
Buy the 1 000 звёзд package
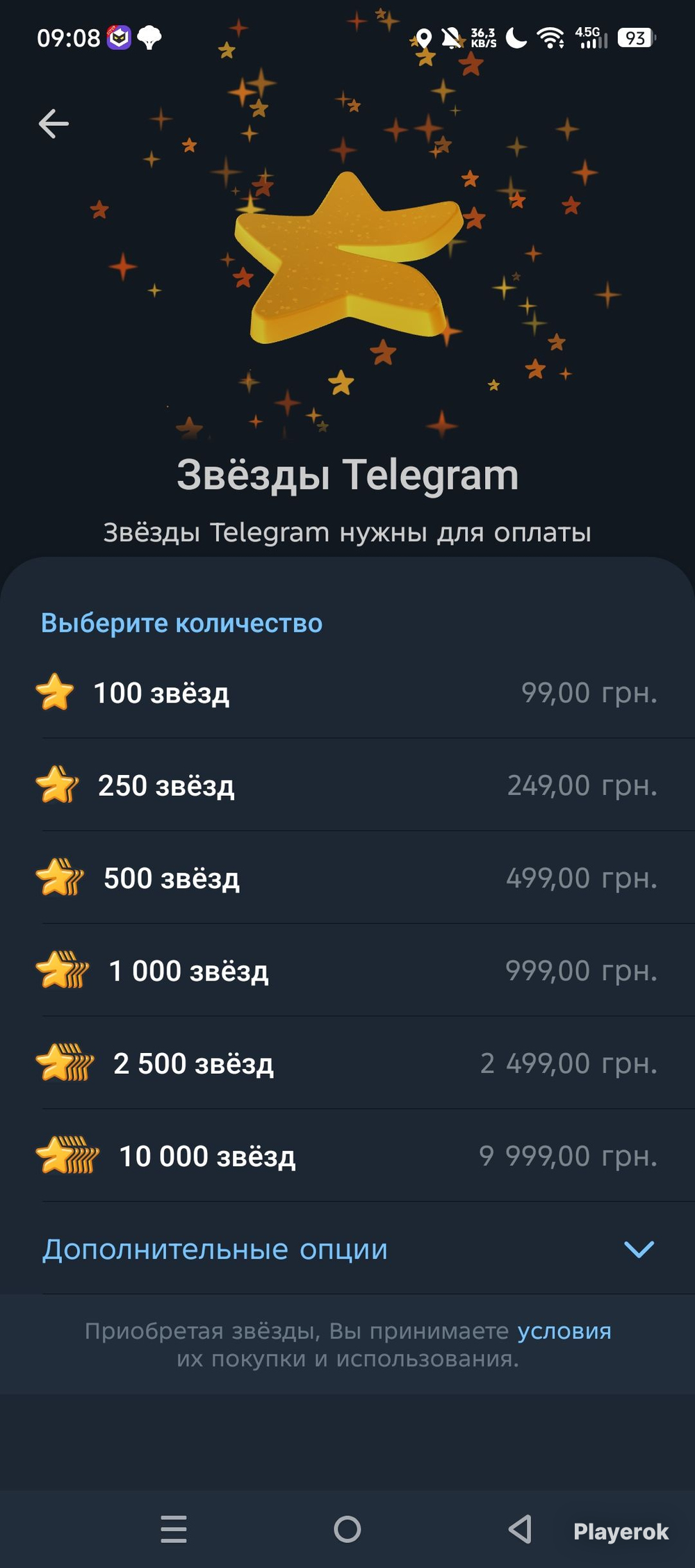(x=347, y=970)
